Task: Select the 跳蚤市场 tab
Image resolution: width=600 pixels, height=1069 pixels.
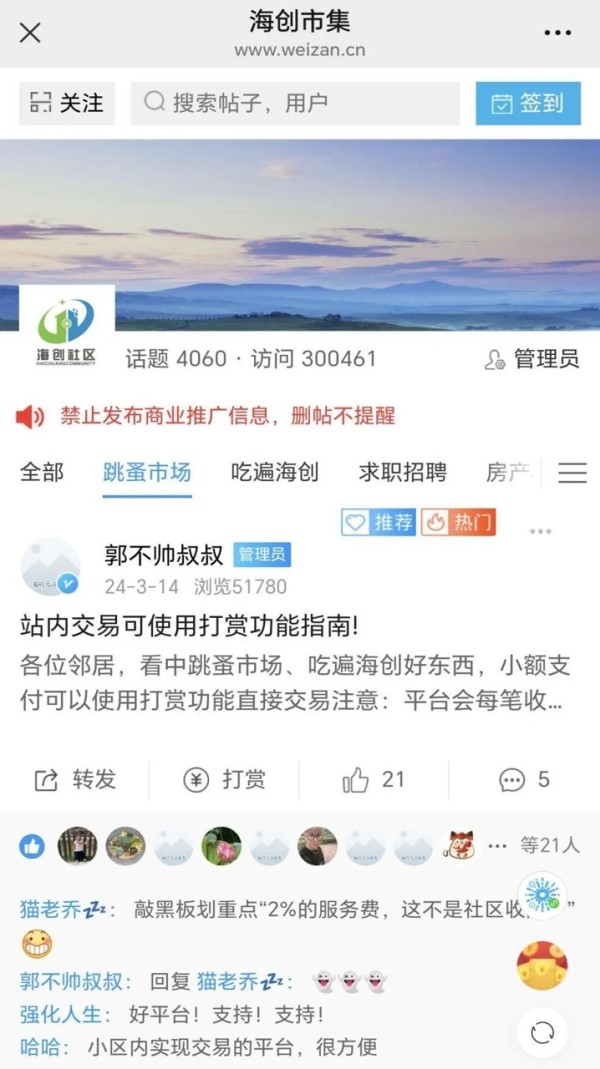Action: coord(147,472)
